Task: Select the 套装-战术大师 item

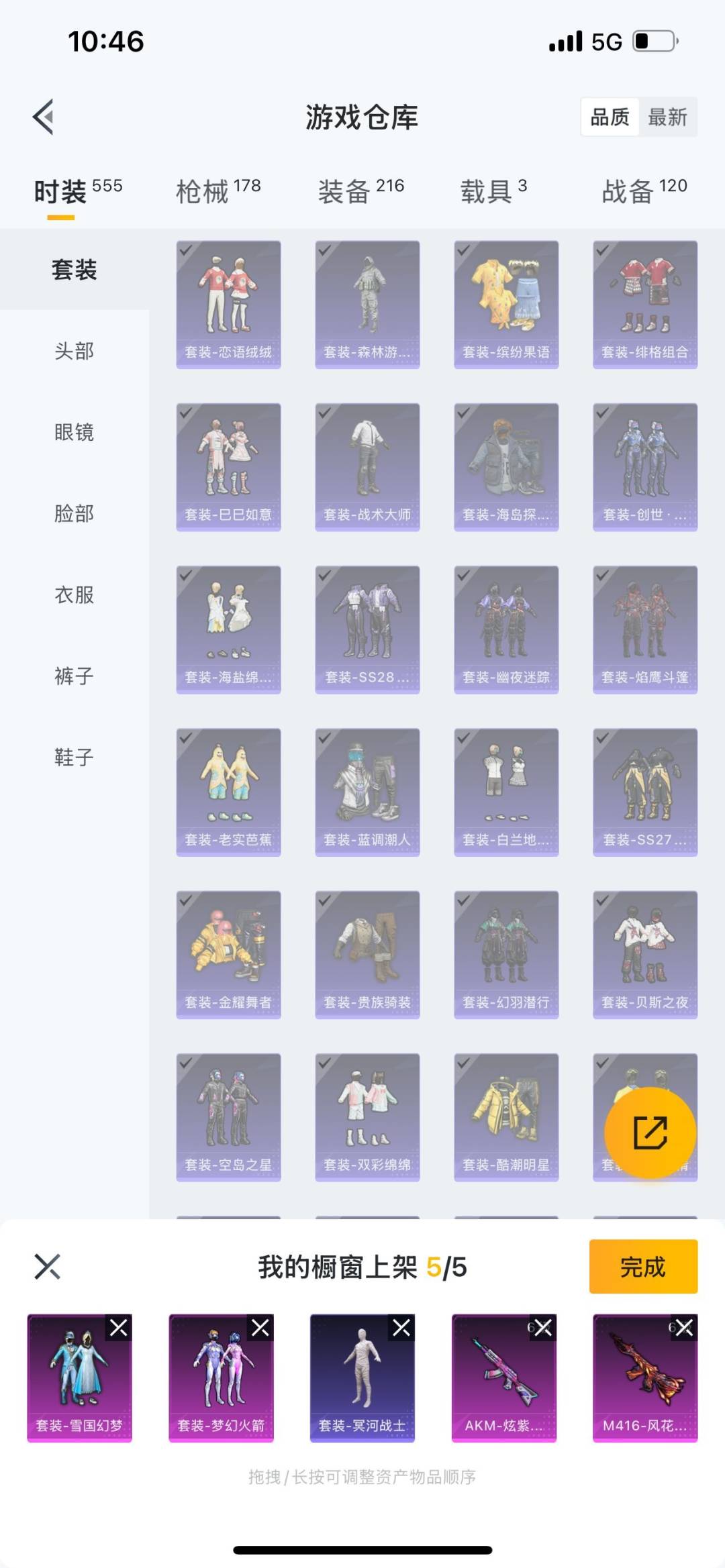Action: point(367,466)
